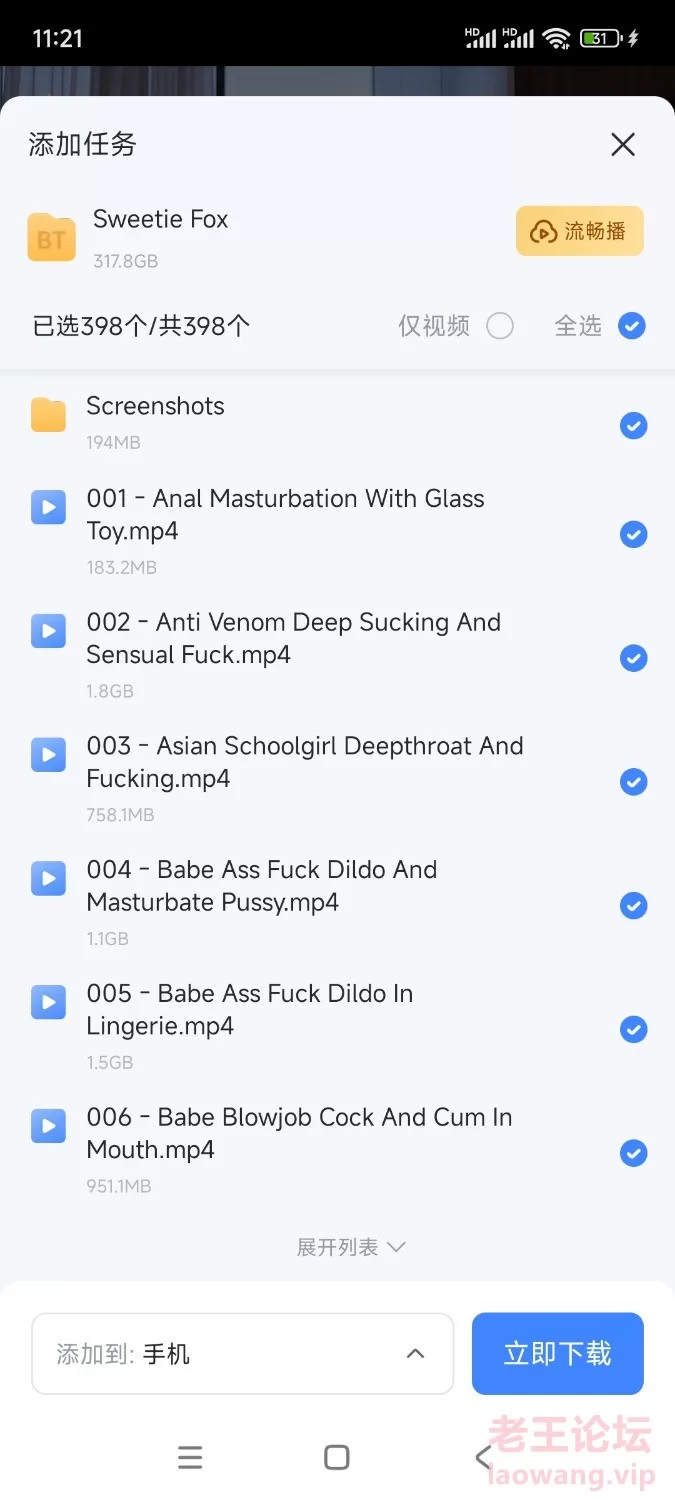Tap the 流畅播 smooth play button
The image size is (675, 1500).
tap(579, 231)
